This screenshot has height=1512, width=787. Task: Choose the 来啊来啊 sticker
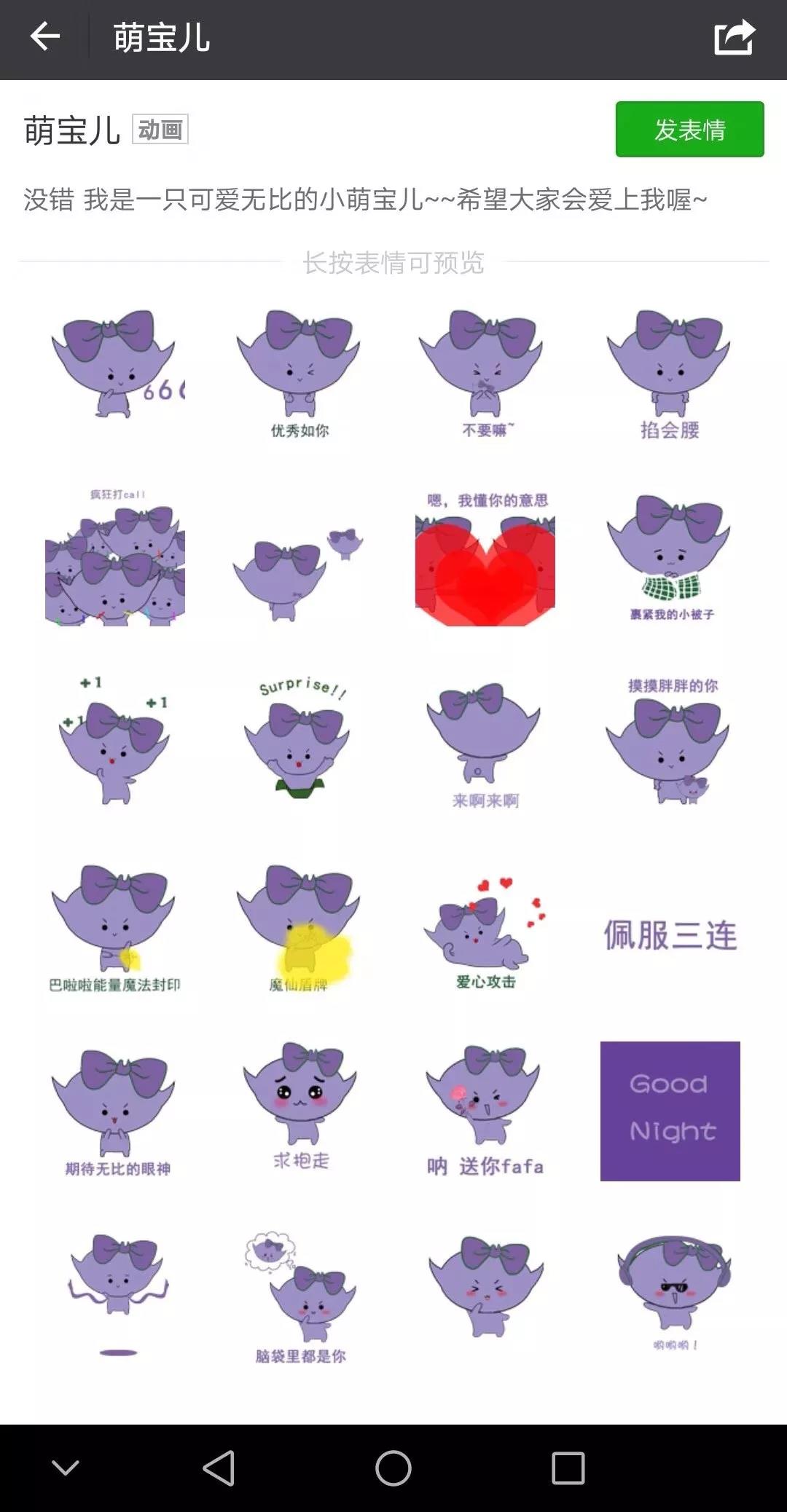click(485, 744)
